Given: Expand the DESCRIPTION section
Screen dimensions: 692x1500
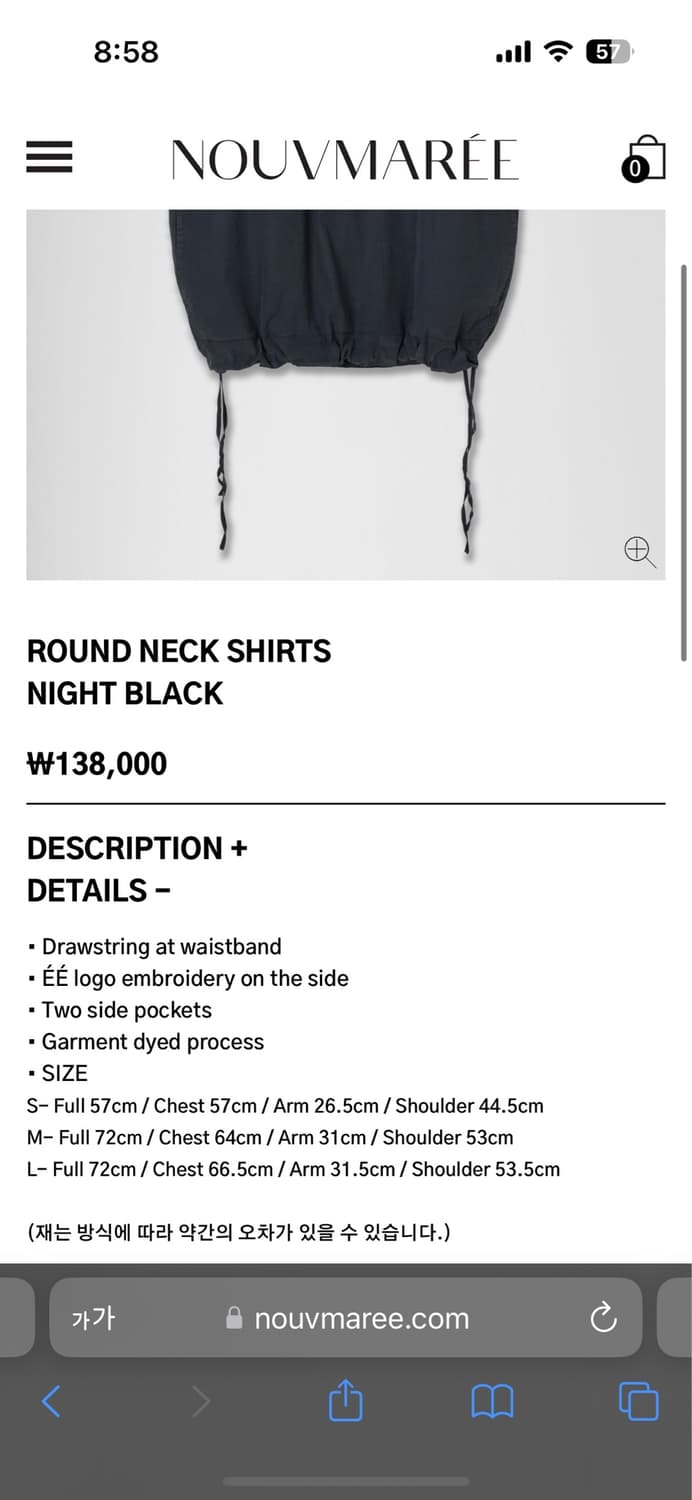Looking at the screenshot, I should [137, 848].
